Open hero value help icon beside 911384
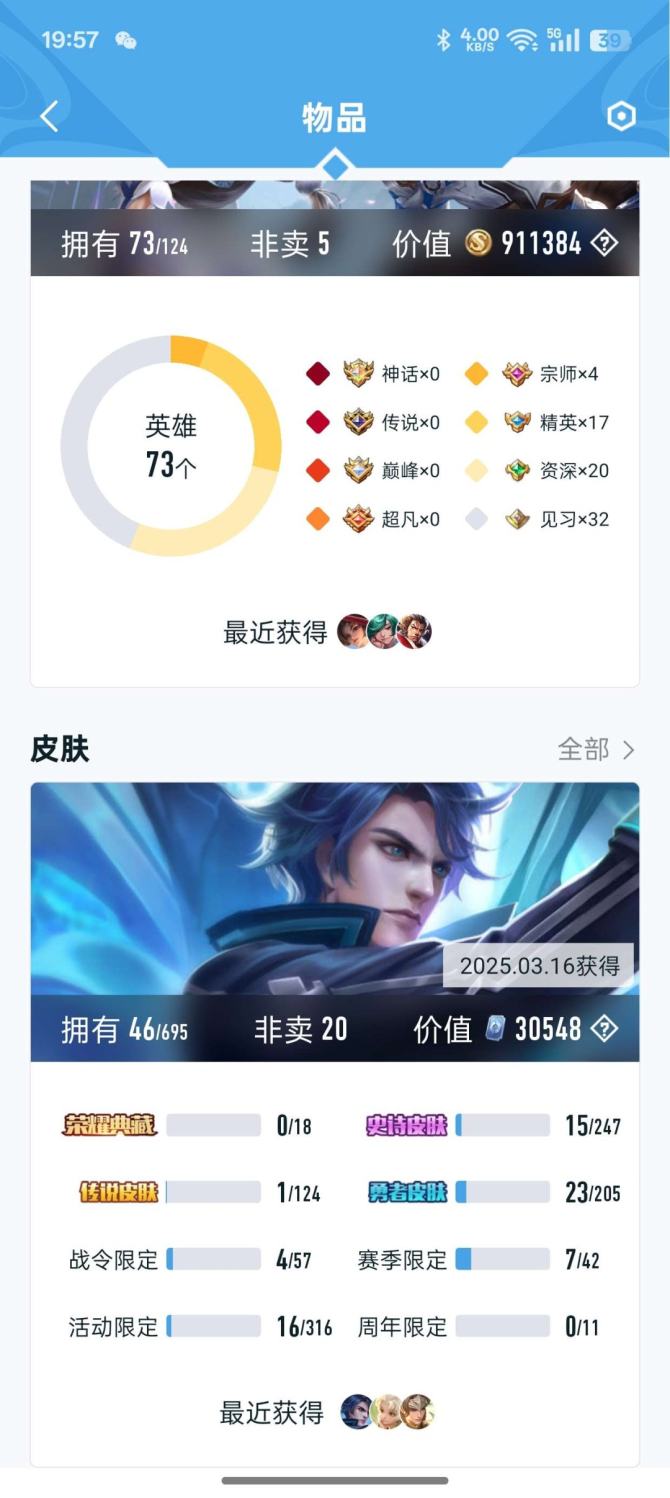Image resolution: width=670 pixels, height=1498 pixels. point(605,242)
